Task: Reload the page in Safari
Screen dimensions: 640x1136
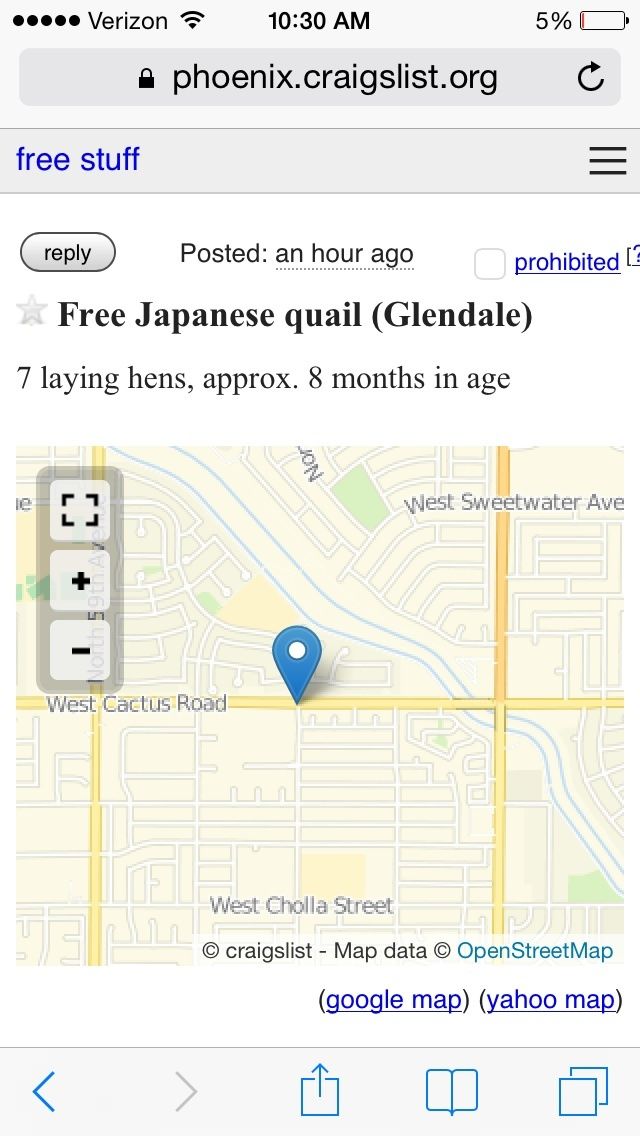Action: 591,78
